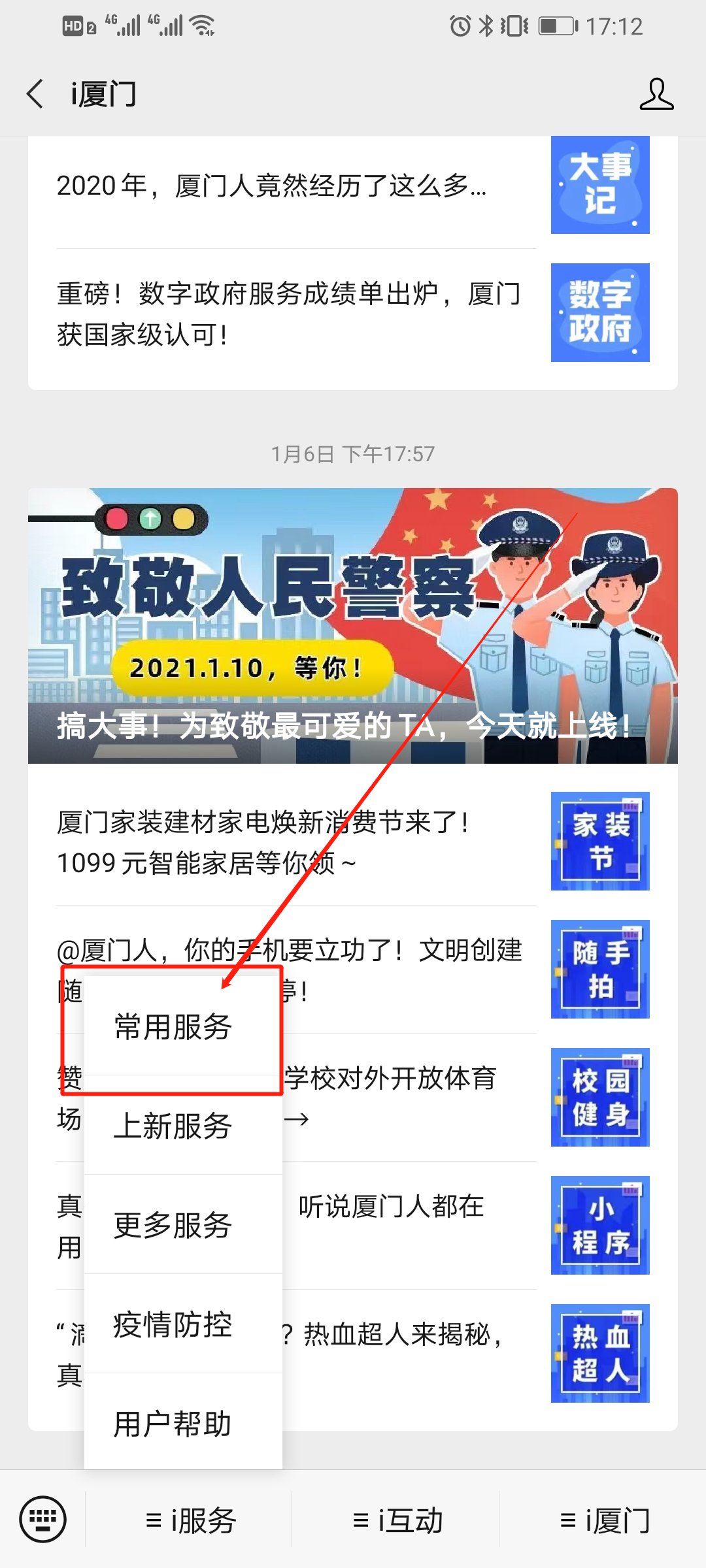Choose 更多服务 in the menu
Image resolution: width=706 pixels, height=1568 pixels.
173,1226
